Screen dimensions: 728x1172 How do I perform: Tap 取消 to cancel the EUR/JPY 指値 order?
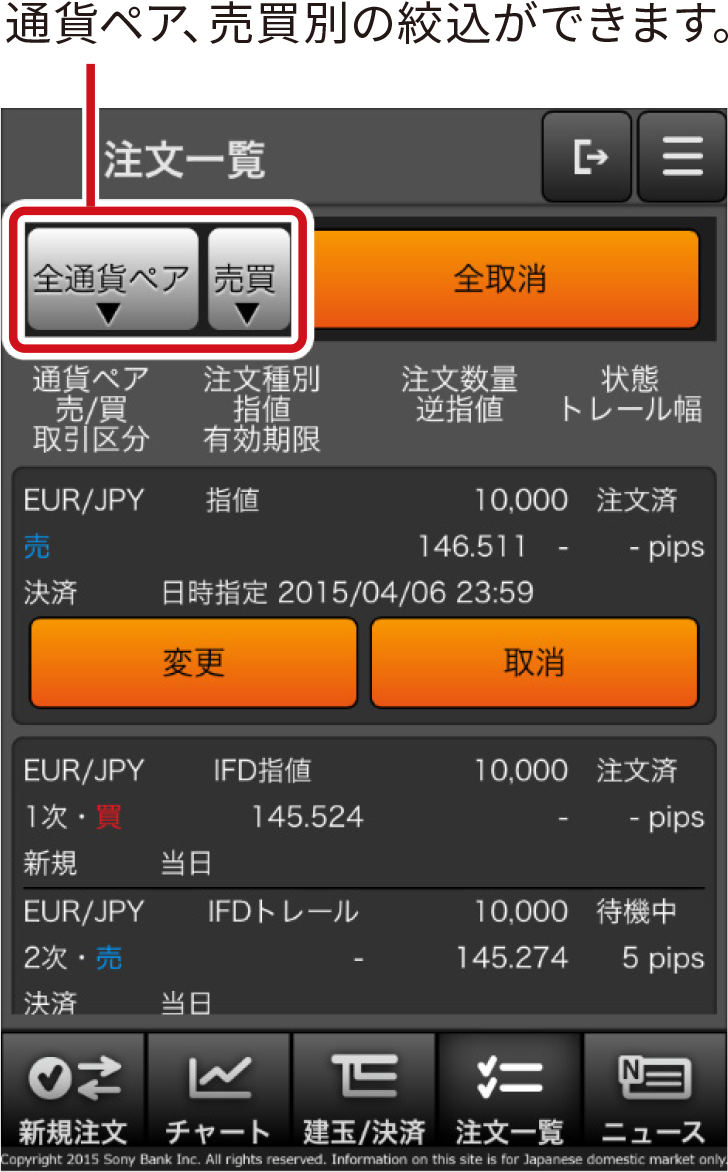coord(534,662)
